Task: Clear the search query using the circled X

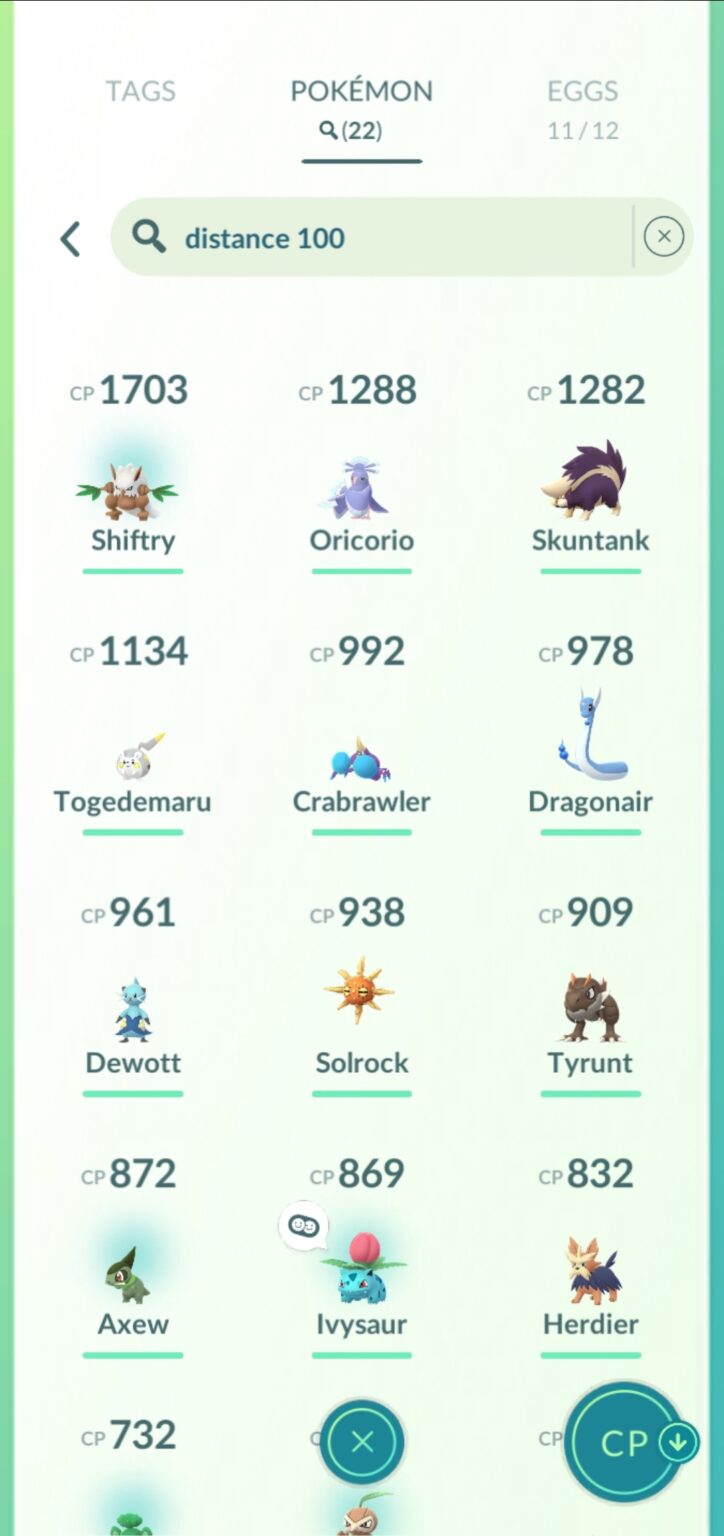Action: [x=663, y=236]
